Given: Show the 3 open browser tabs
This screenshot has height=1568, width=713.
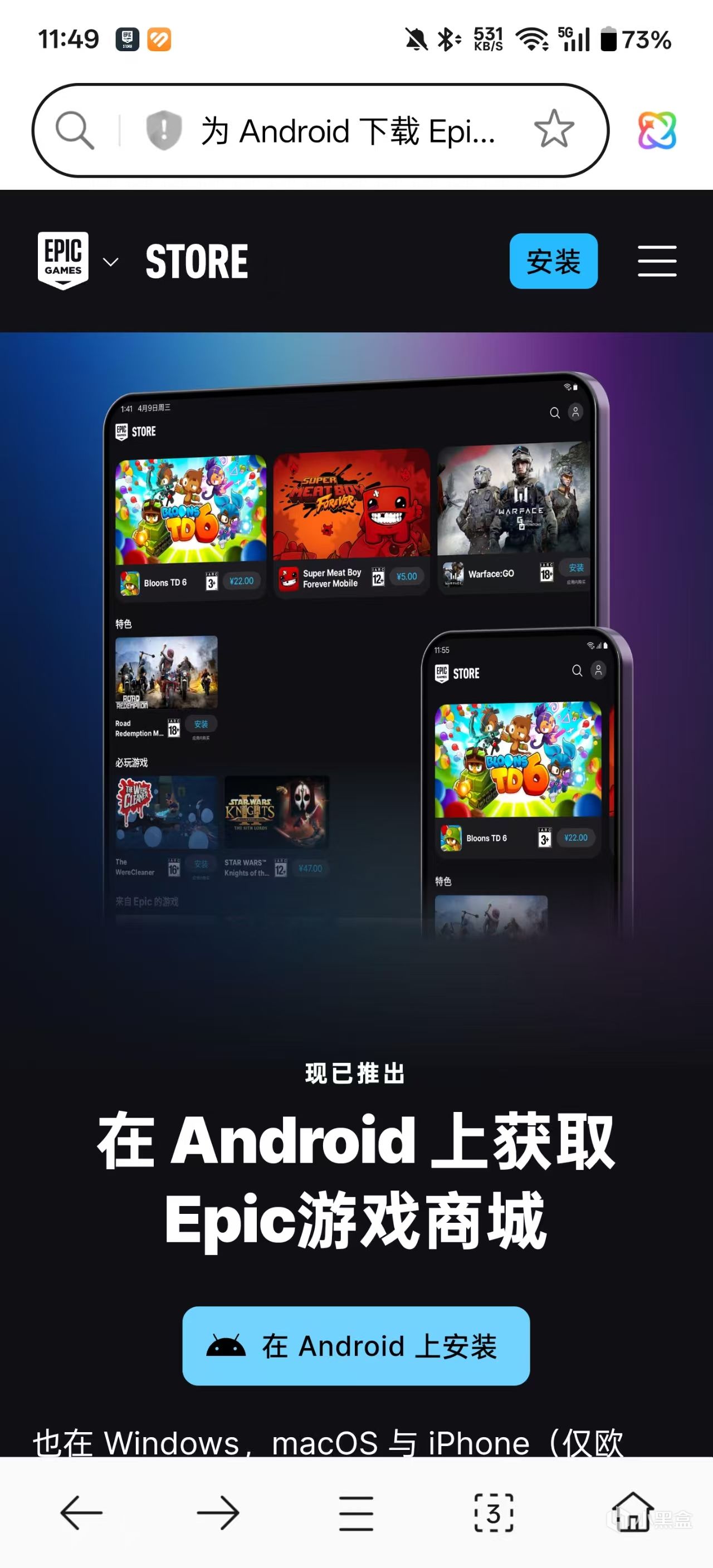Looking at the screenshot, I should [494, 1513].
